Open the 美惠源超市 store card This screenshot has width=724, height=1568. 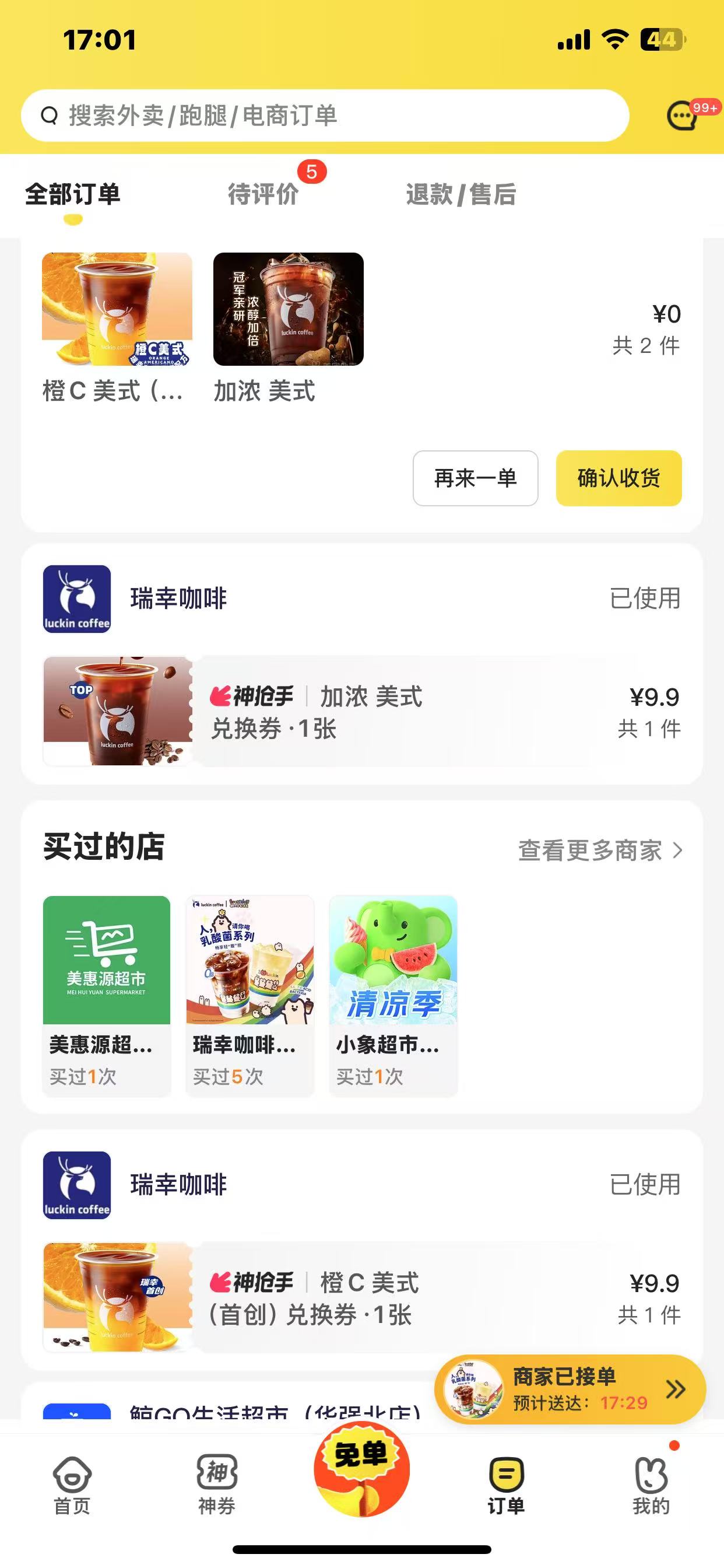tap(107, 995)
